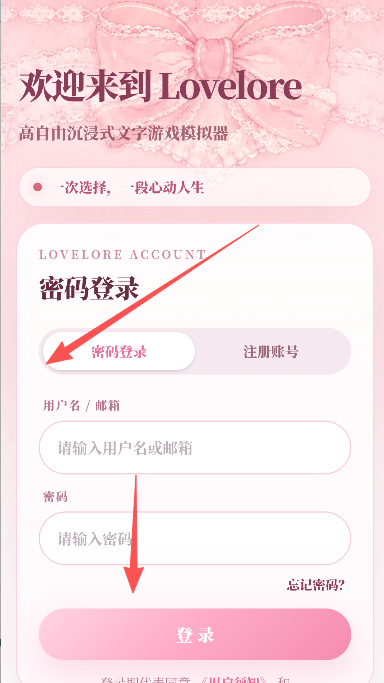
Task: Switch to the 注册账号 tab
Action: point(271,352)
